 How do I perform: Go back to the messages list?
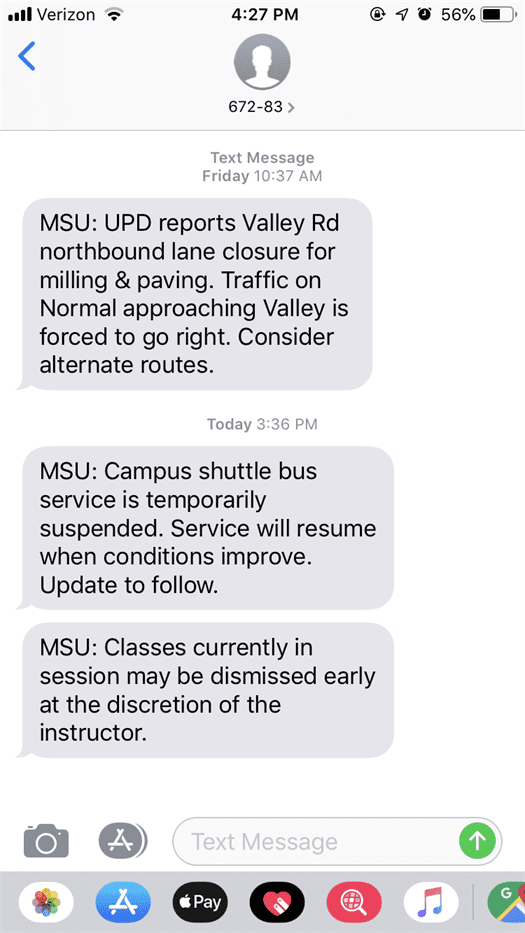(27, 57)
